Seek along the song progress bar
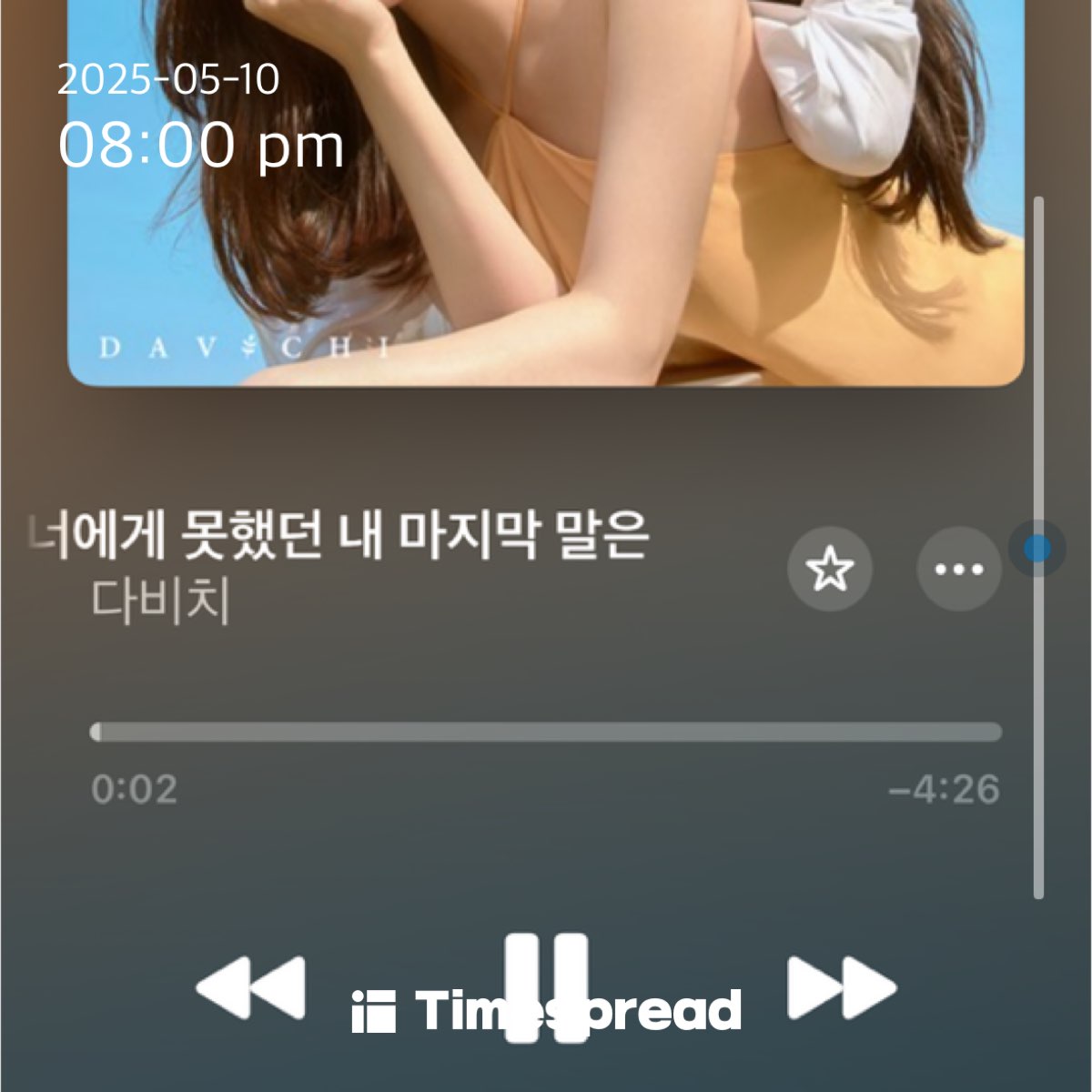1092x1092 pixels. tap(546, 733)
